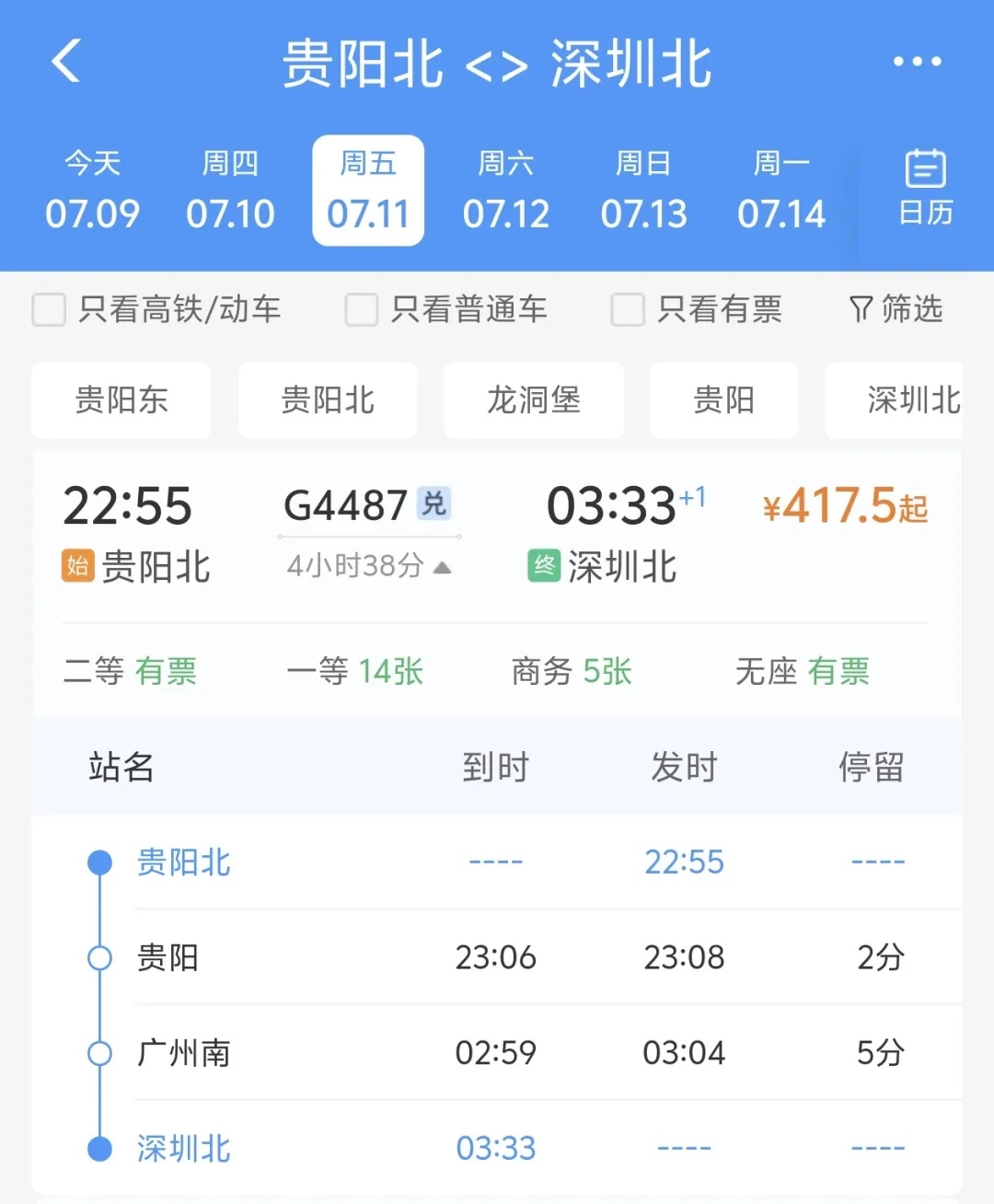Collapse the stop list via the duration arrow
This screenshot has height=1204, width=994.
(x=441, y=567)
